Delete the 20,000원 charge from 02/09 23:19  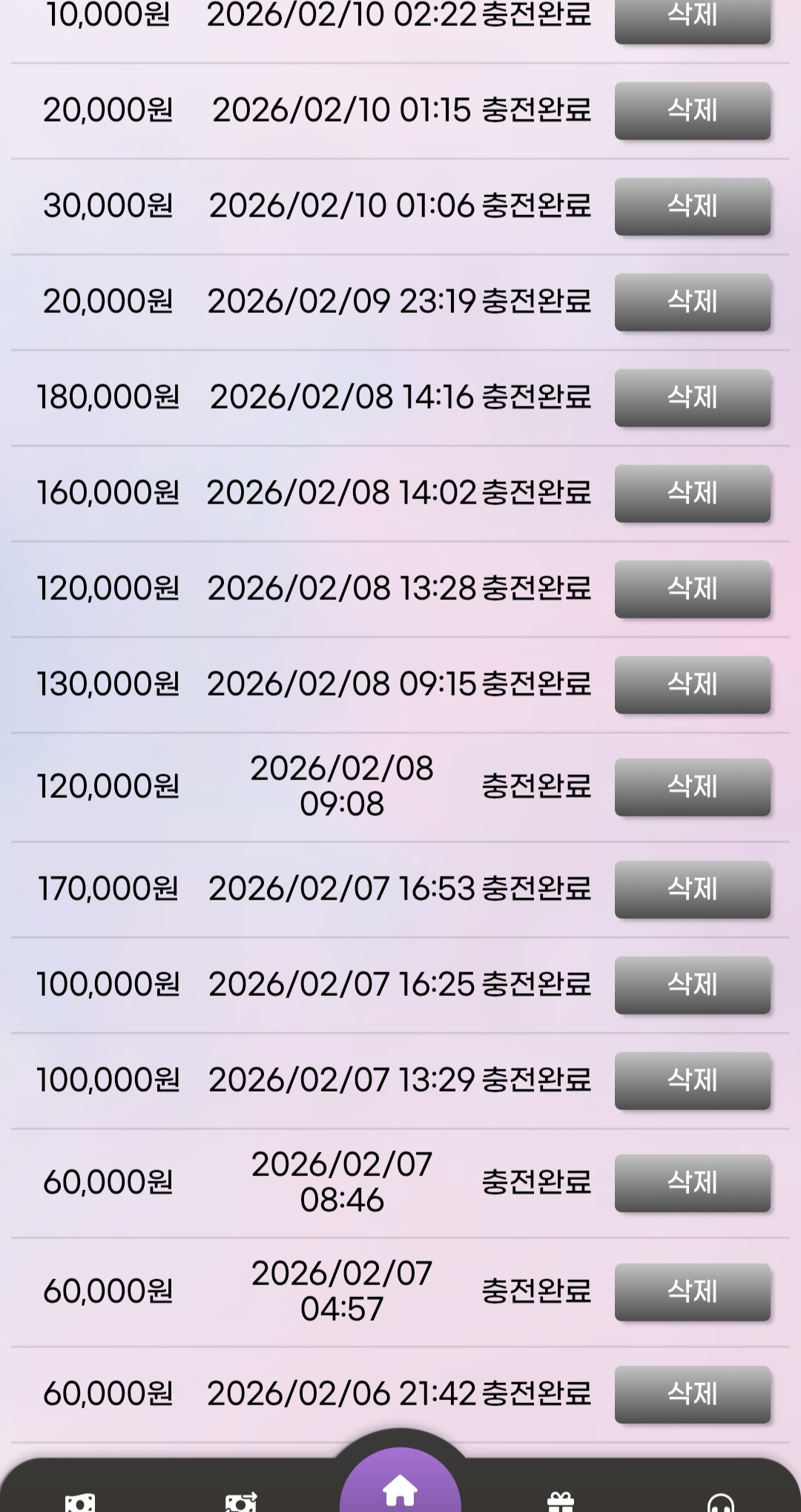coord(691,302)
